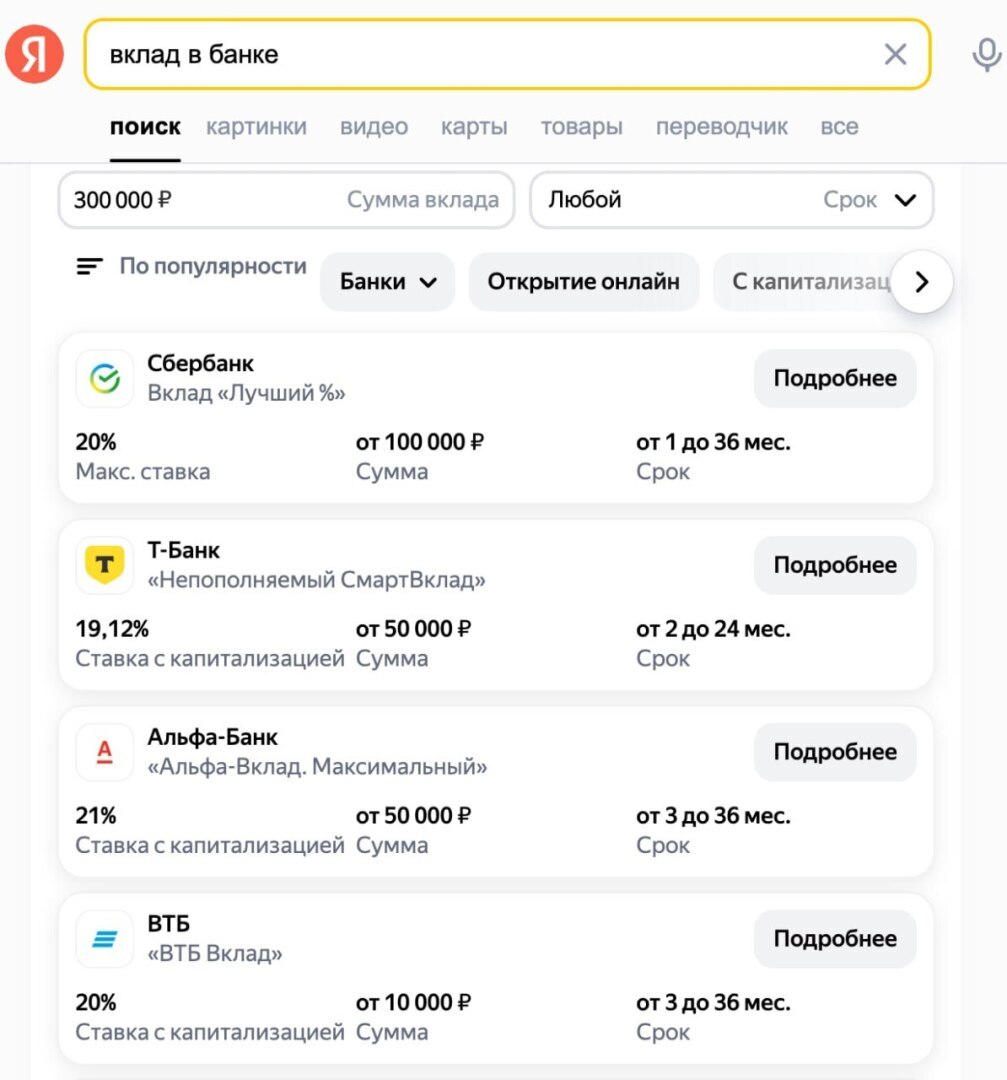Switch to the карты tab

(x=474, y=127)
